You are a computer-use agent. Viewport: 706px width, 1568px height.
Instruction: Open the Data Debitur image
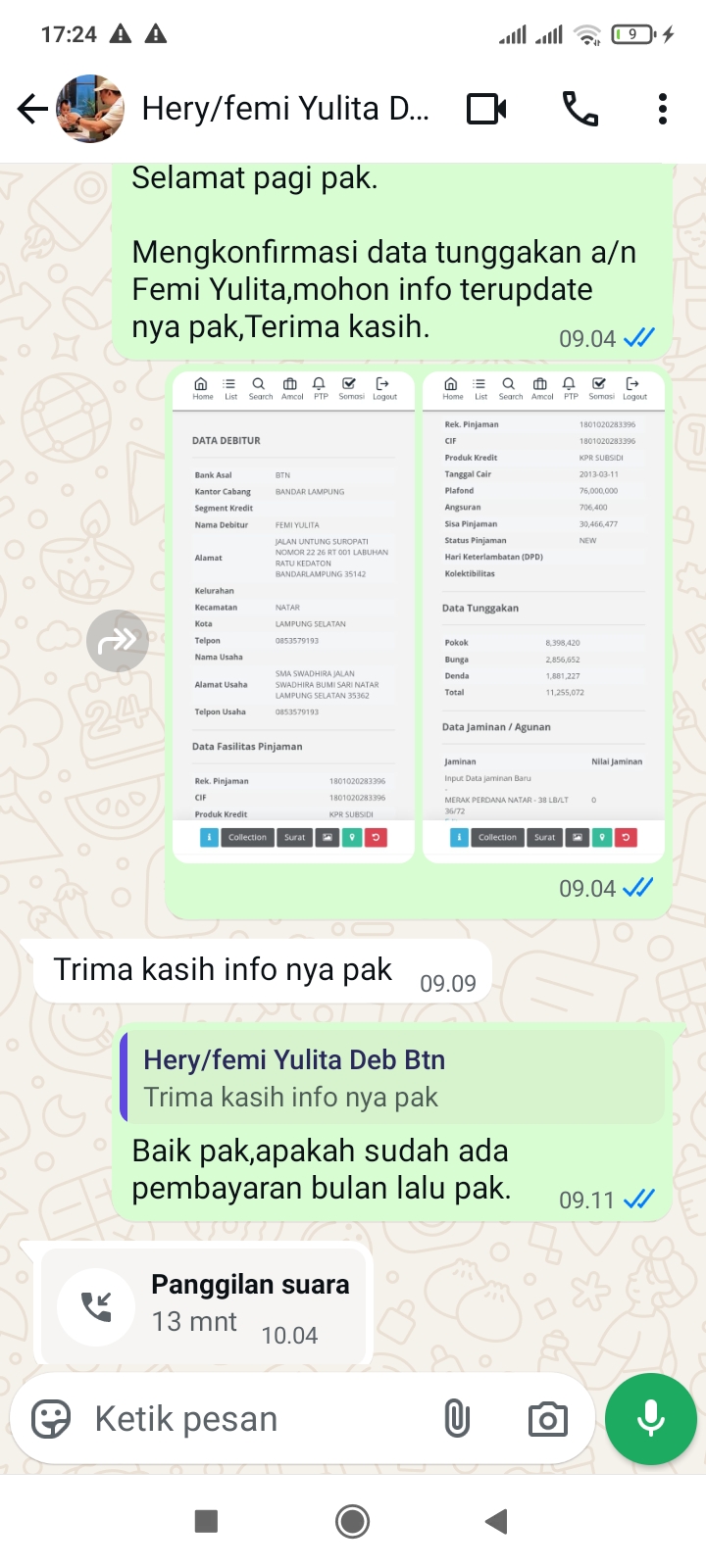pos(293,616)
